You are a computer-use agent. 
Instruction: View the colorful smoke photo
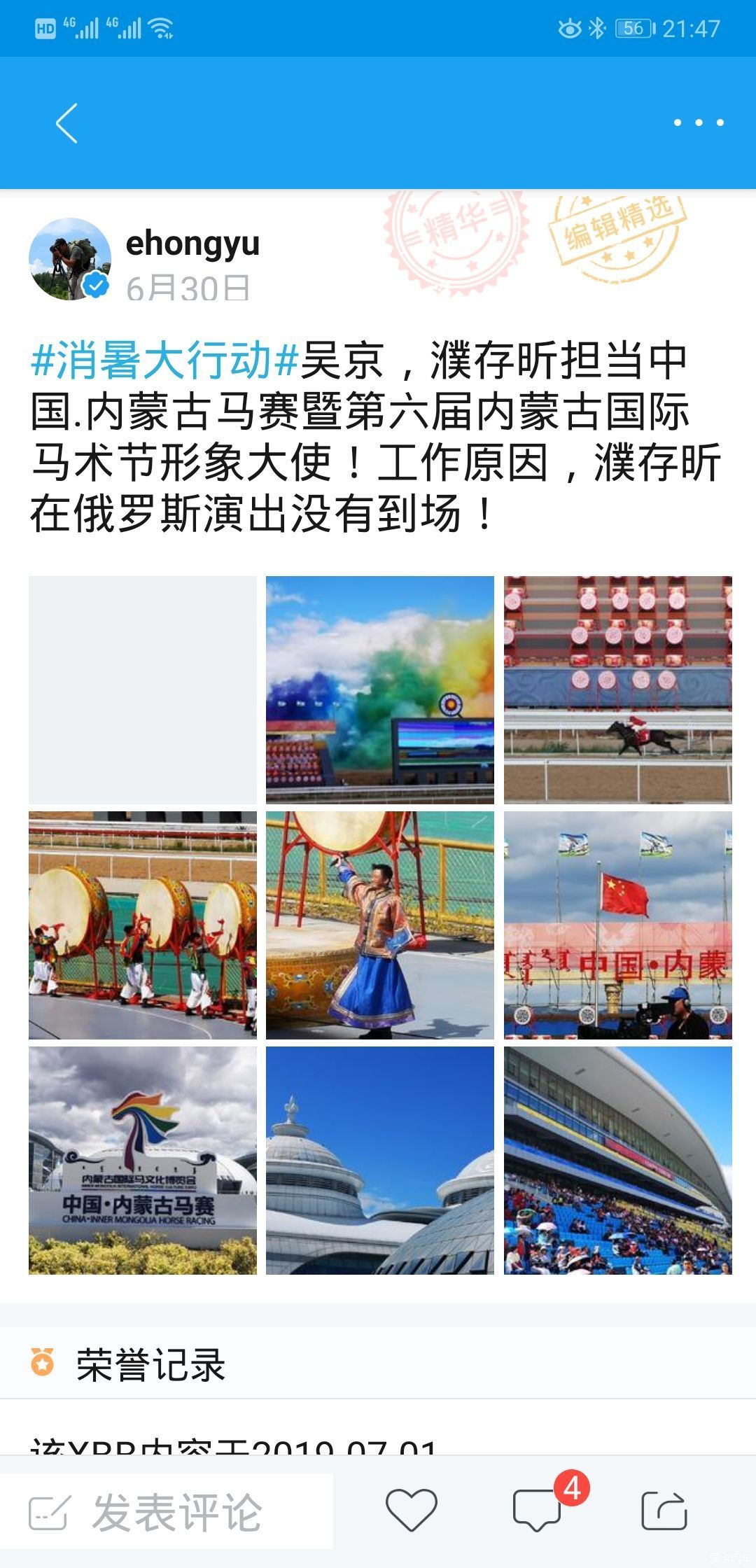click(x=379, y=689)
